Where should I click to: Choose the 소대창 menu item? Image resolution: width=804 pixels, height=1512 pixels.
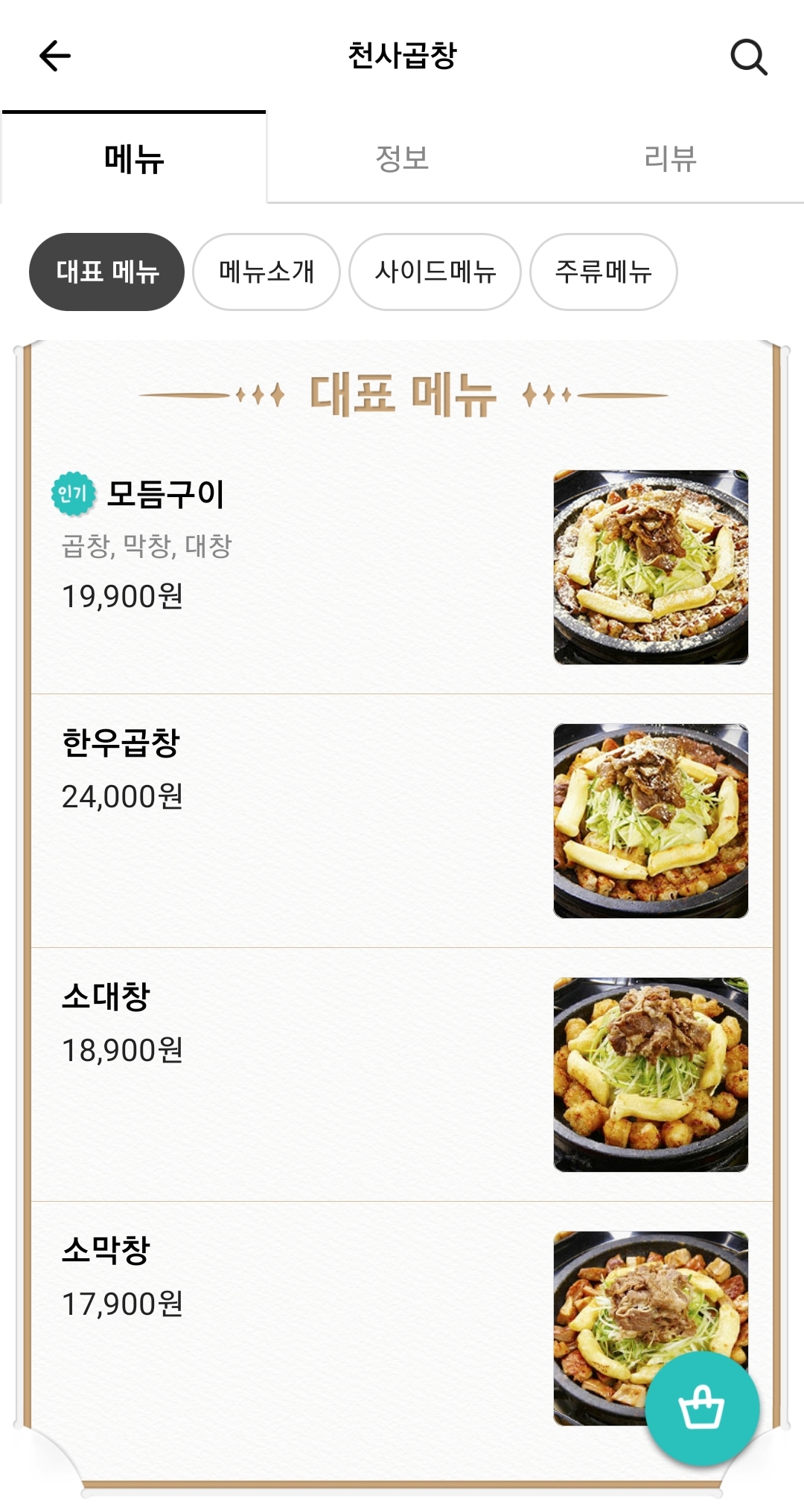point(298,1074)
